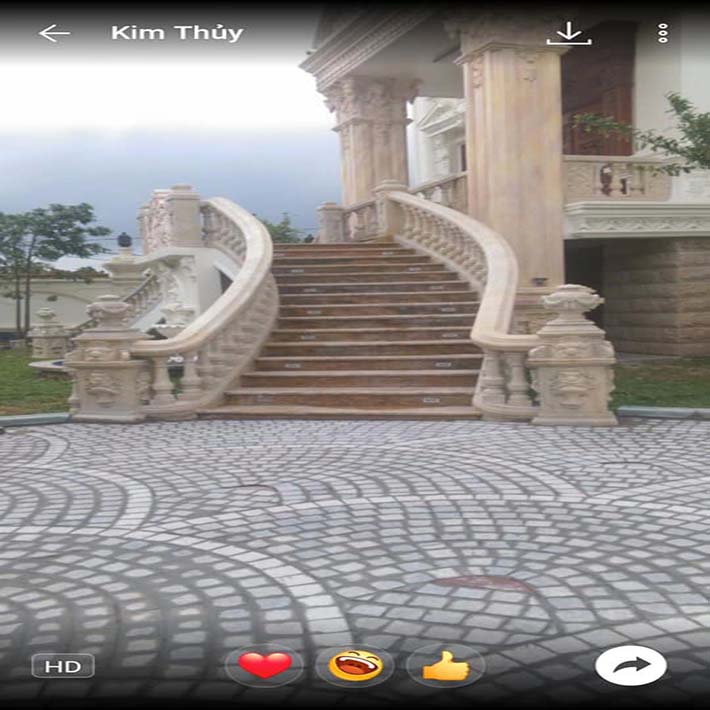
Task: Download this photo
Action: pyautogui.click(x=568, y=33)
